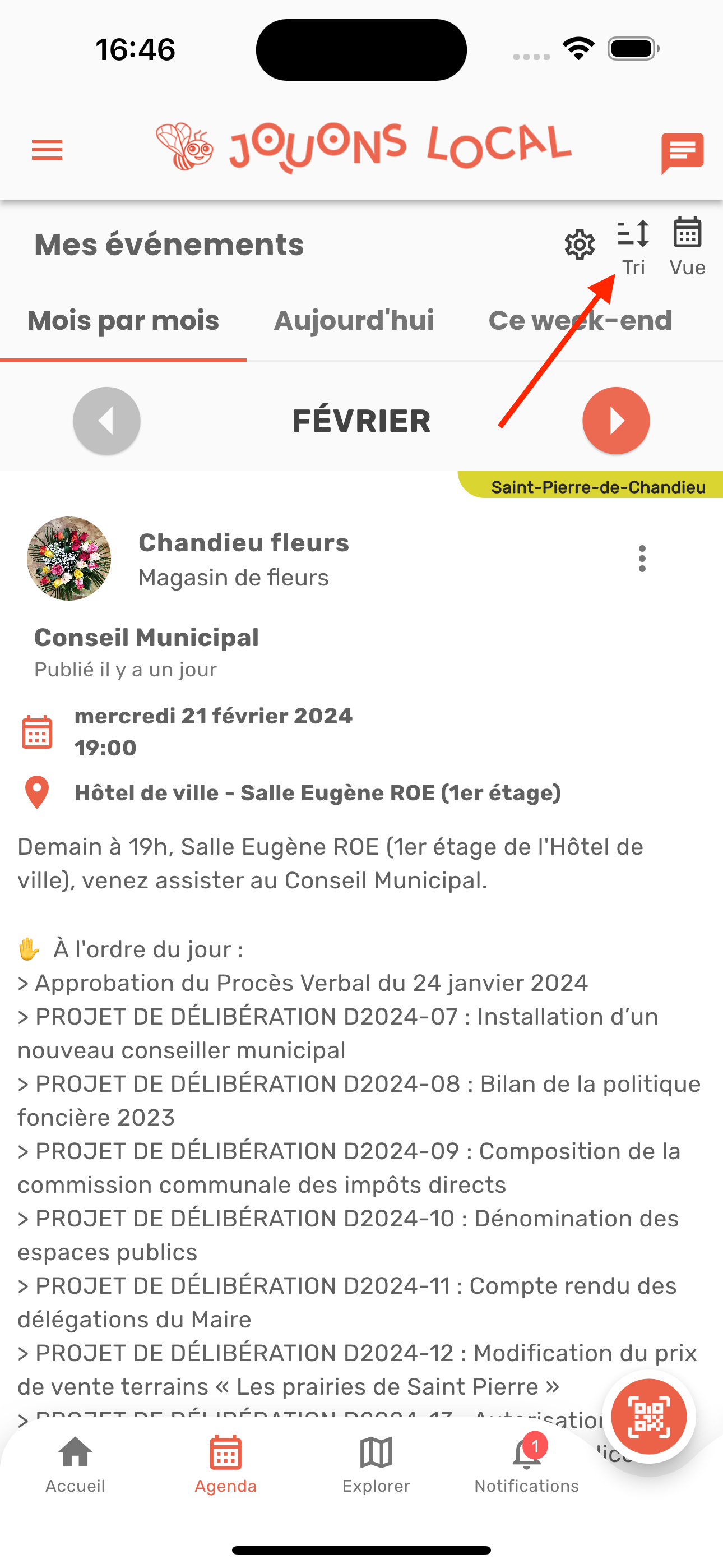This screenshot has height=1568, width=723.
Task: Go to the previous month
Action: coord(106,421)
